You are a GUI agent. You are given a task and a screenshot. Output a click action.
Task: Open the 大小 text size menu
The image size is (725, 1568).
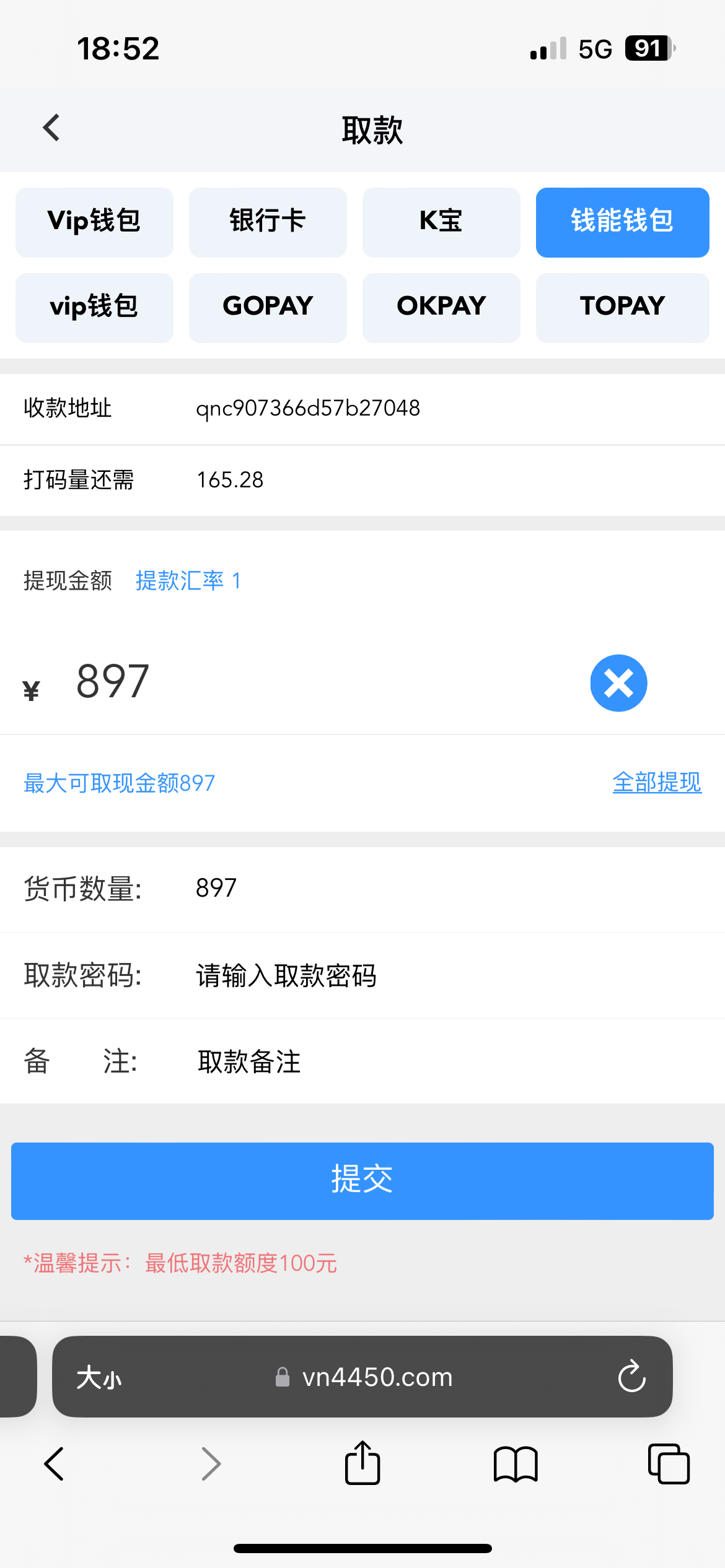coord(99,1377)
